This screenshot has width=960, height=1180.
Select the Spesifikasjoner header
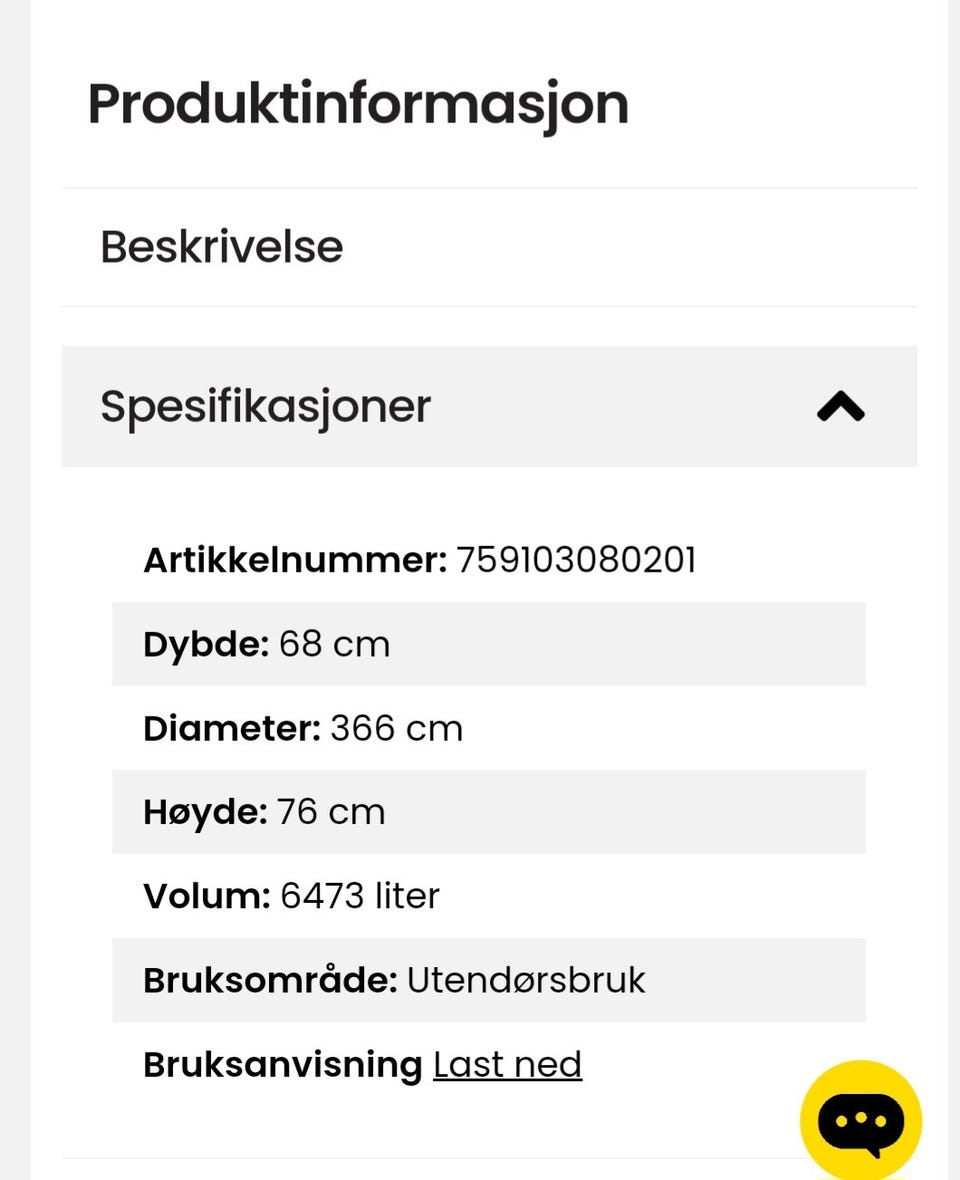point(264,406)
